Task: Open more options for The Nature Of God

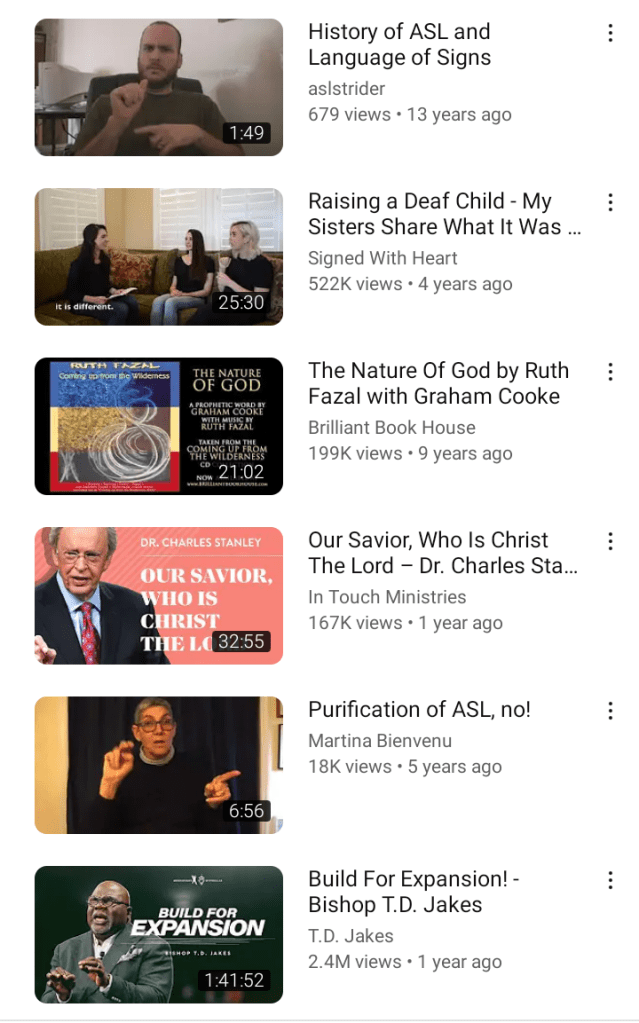Action: [610, 372]
